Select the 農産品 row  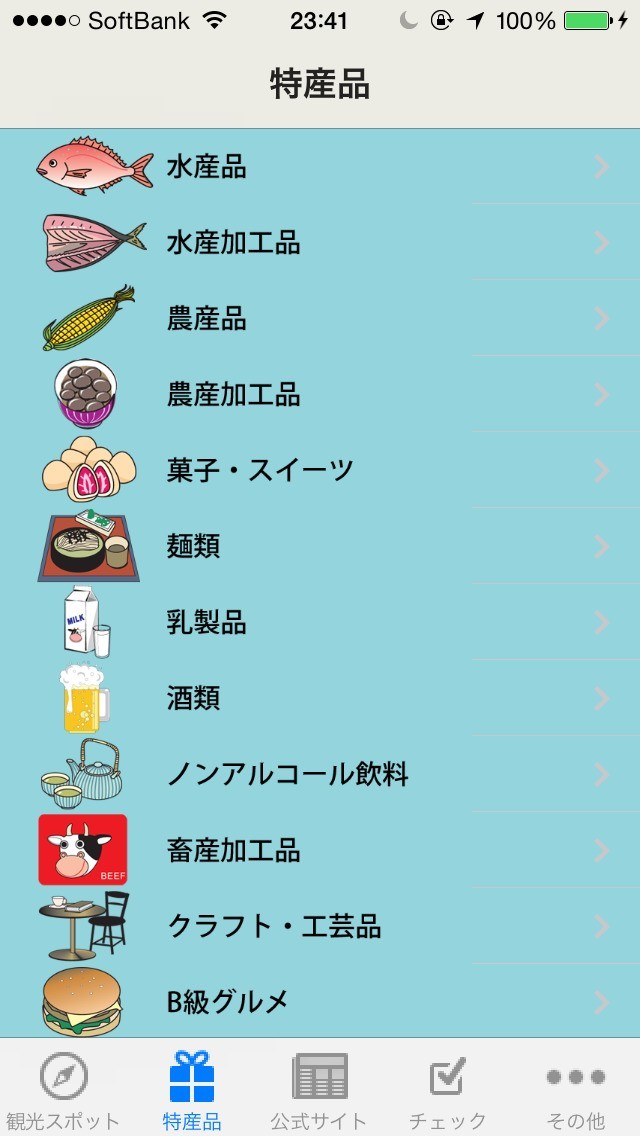tap(320, 319)
